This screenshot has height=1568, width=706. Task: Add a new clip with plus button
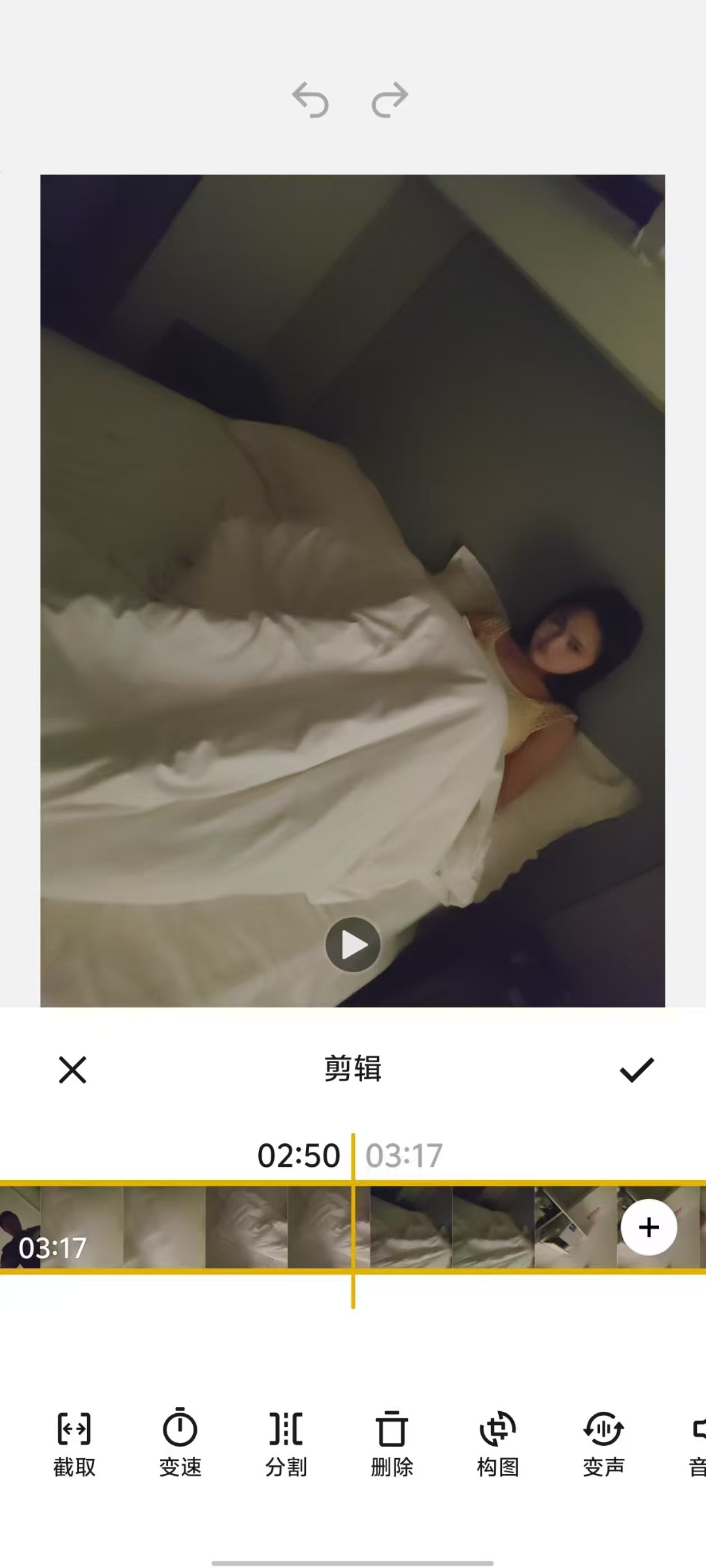(x=648, y=1228)
